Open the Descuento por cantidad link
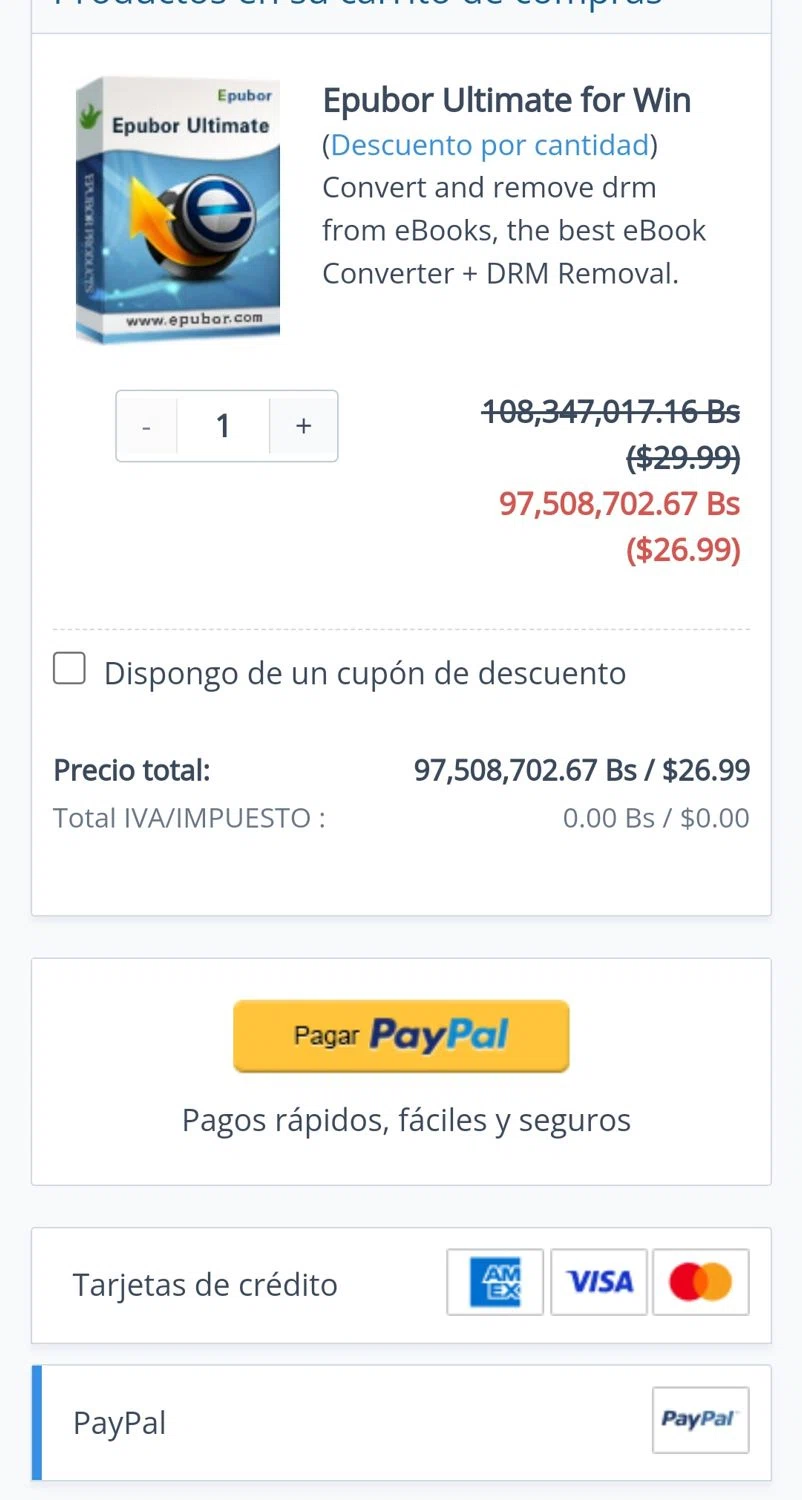This screenshot has height=1500, width=802. (x=490, y=145)
